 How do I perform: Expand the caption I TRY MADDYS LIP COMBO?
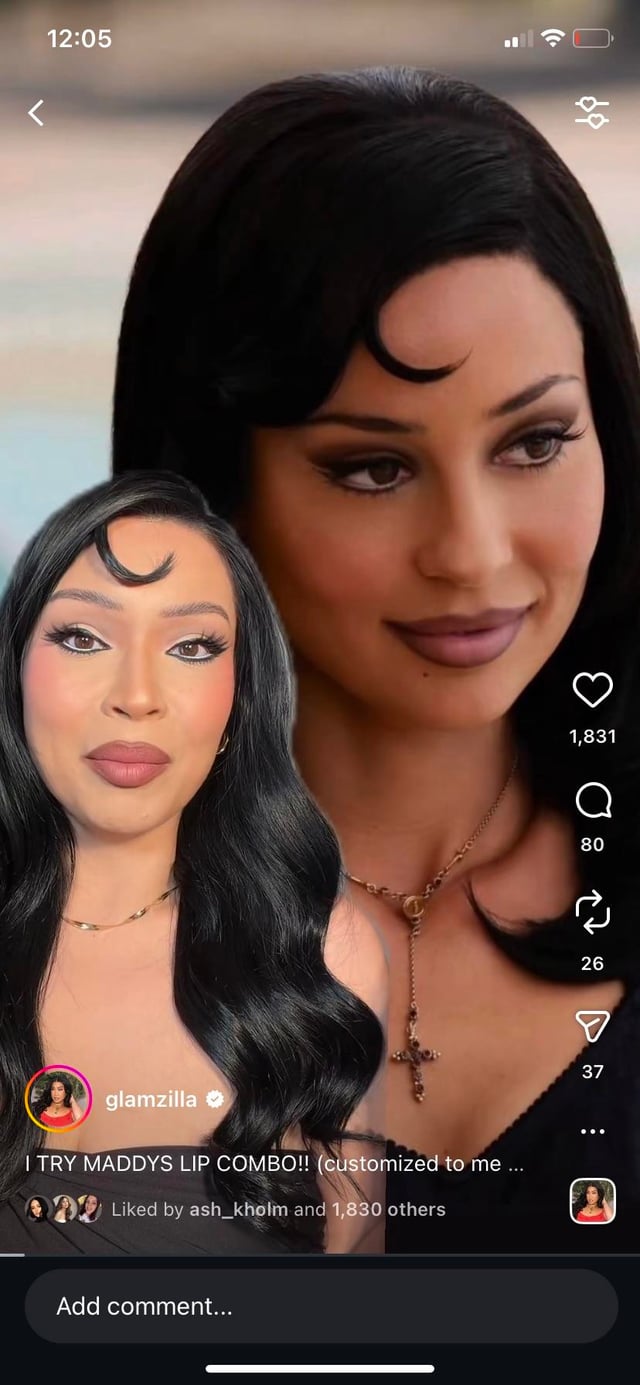[274, 1163]
